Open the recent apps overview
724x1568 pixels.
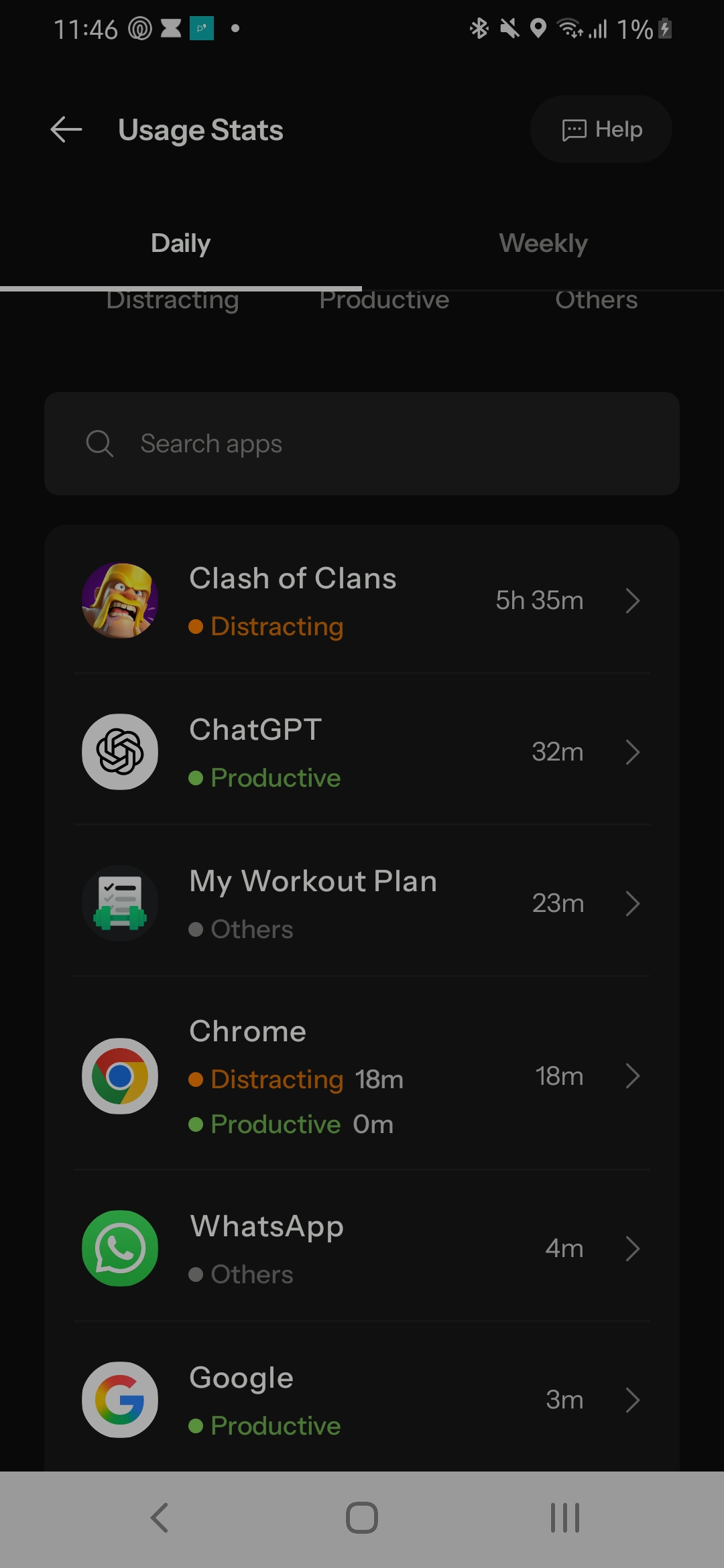tap(564, 1518)
